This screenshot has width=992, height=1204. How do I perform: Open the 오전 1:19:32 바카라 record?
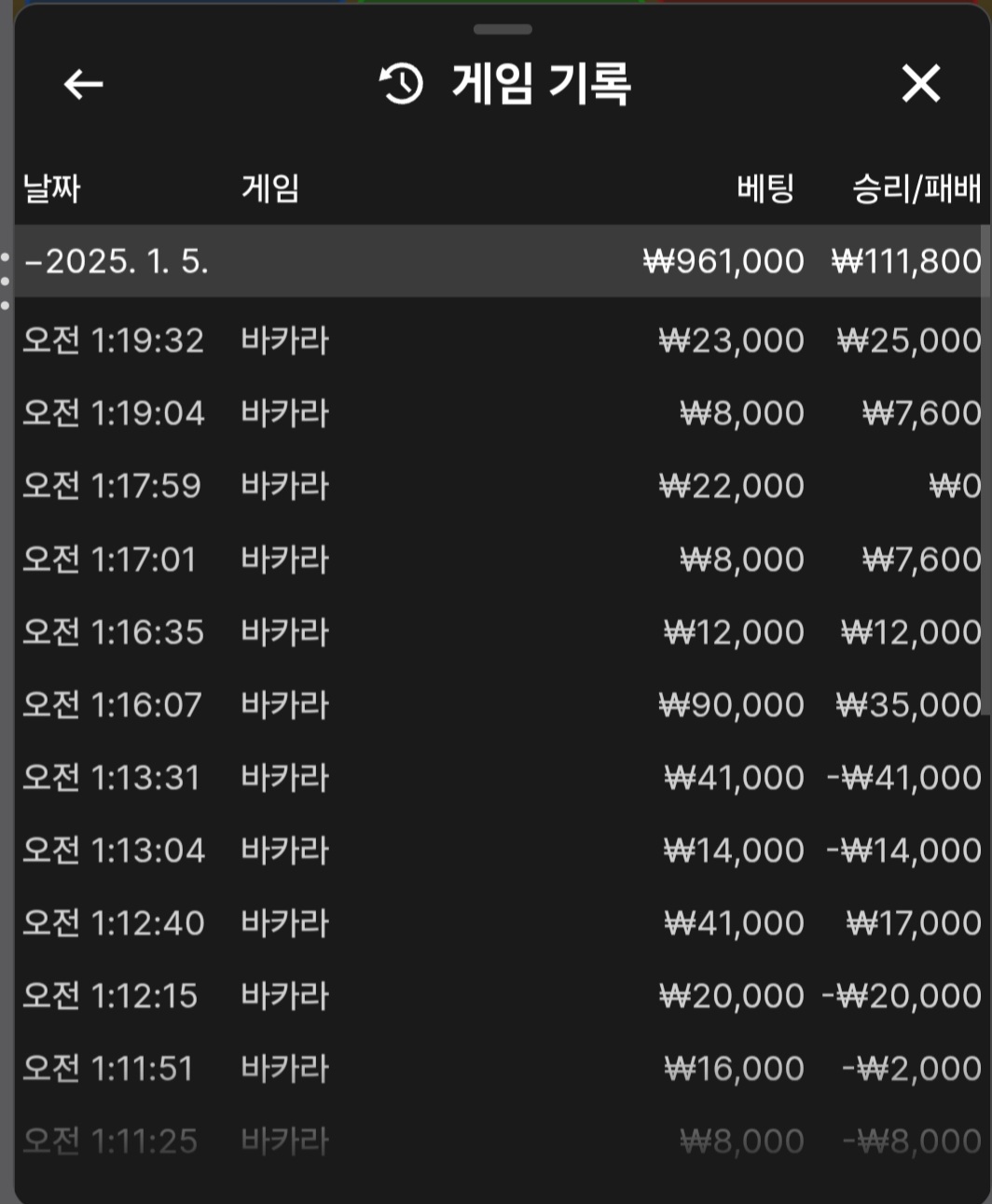[x=500, y=340]
